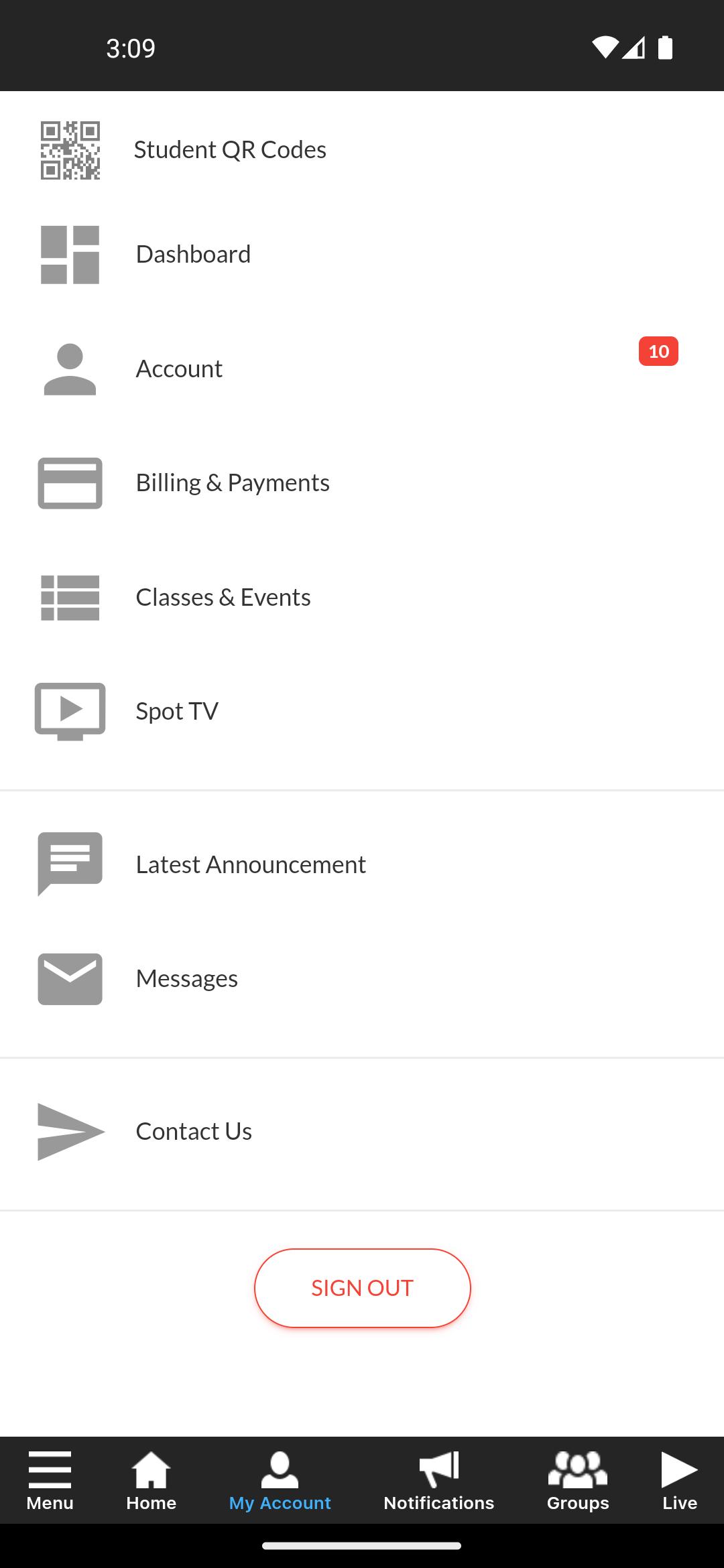This screenshot has width=724, height=1568.
Task: Open Messages
Action: pos(187,978)
